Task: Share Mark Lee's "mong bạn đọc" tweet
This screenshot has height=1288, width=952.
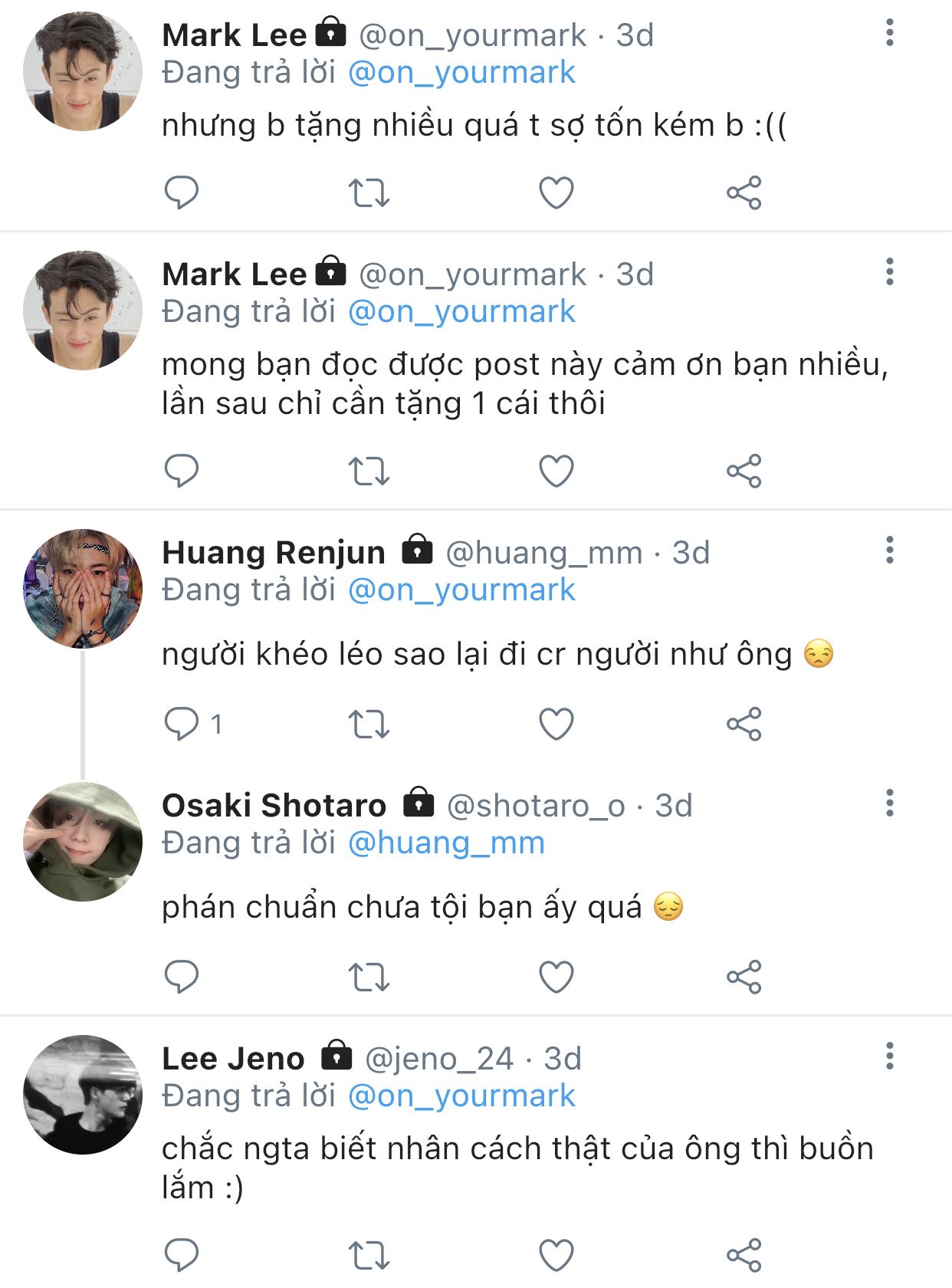Action: 744,471
